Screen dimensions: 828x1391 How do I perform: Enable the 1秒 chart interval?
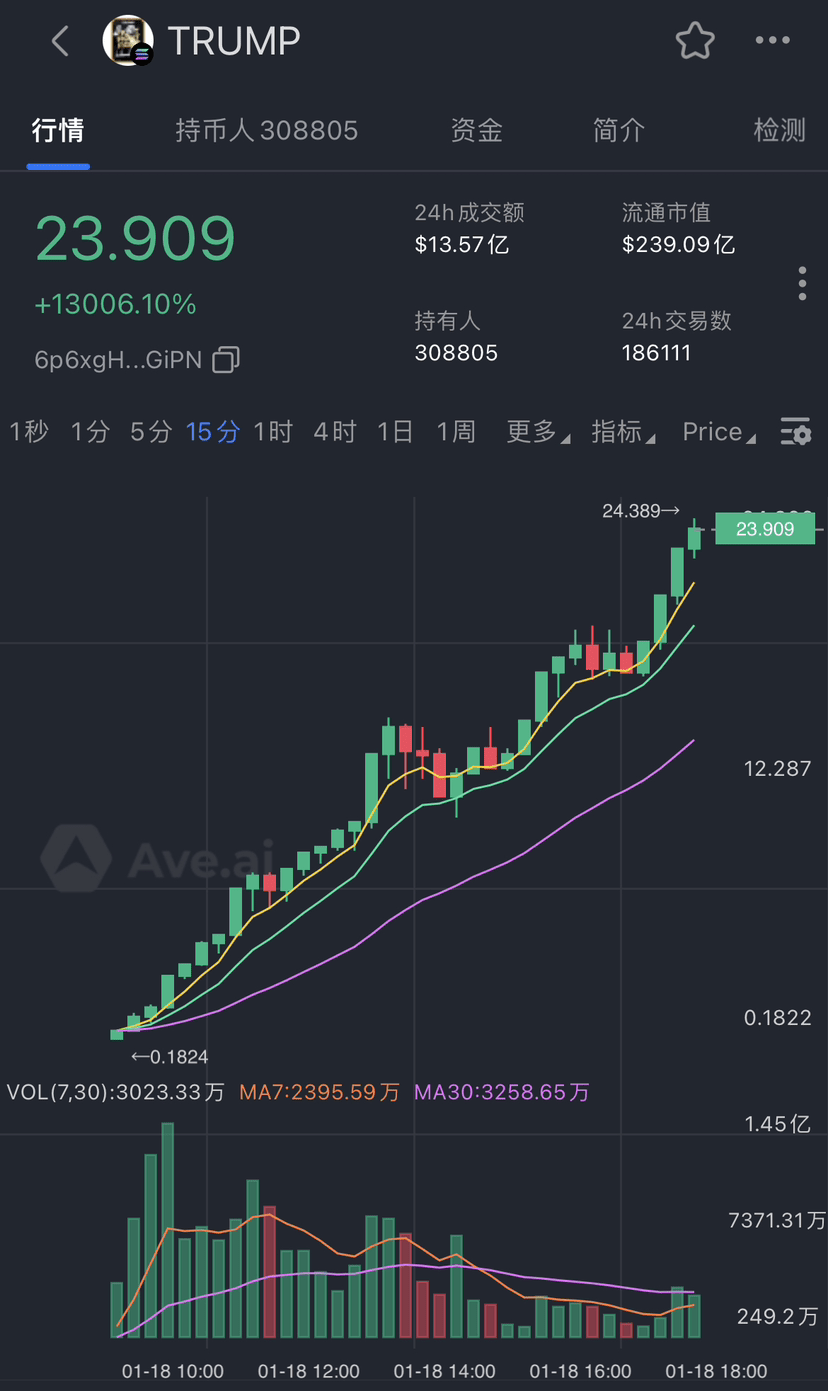(28, 431)
